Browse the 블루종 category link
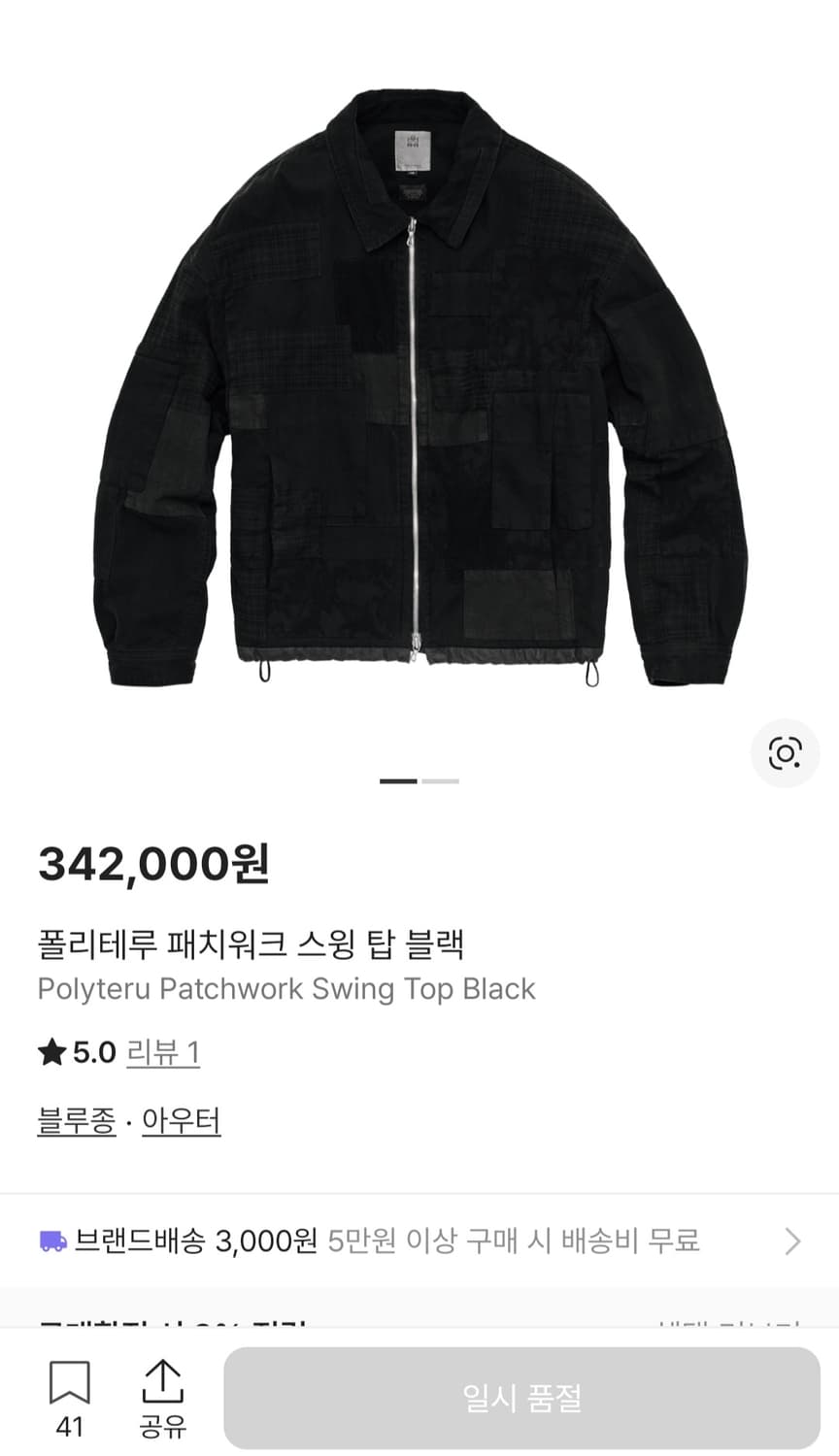The height and width of the screenshot is (1456, 839). (76, 1121)
